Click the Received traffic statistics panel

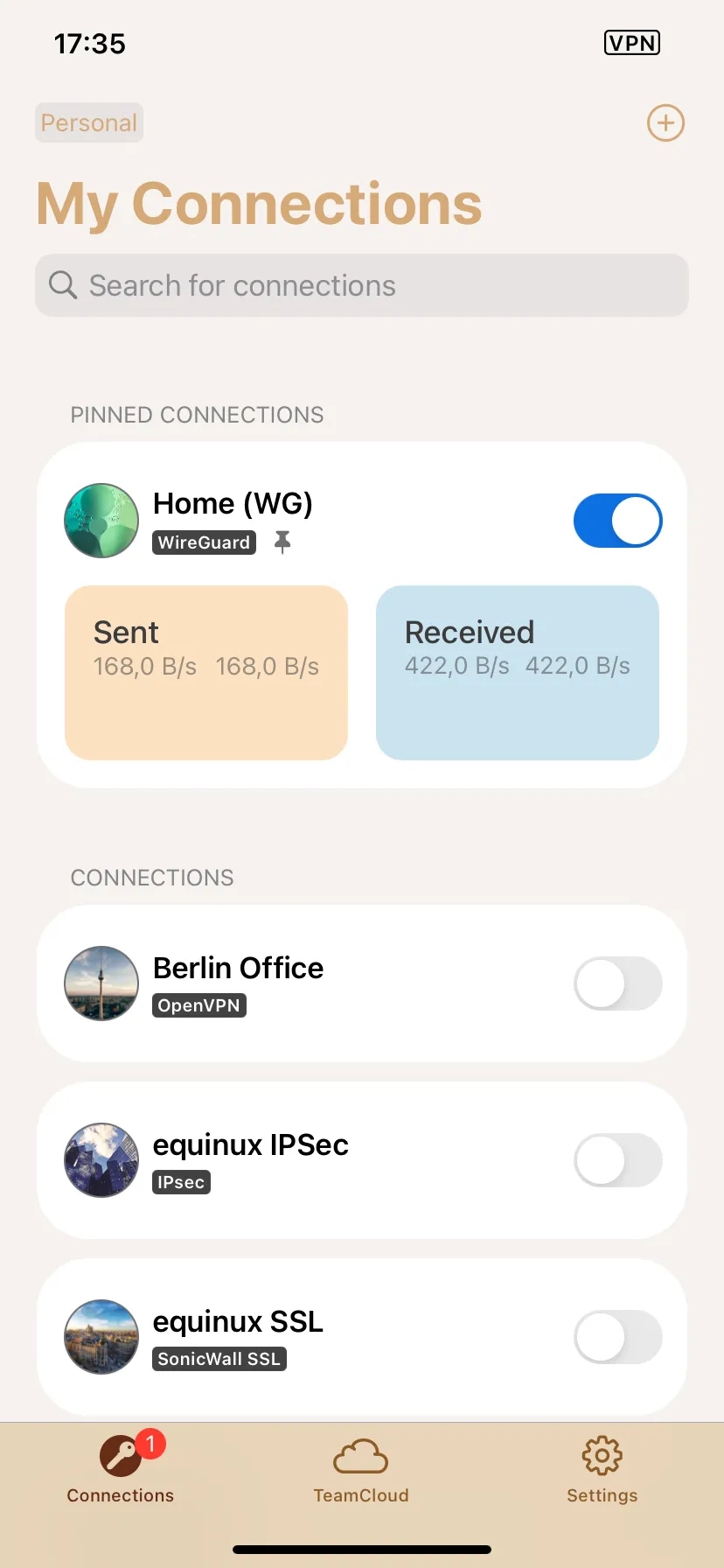point(517,674)
